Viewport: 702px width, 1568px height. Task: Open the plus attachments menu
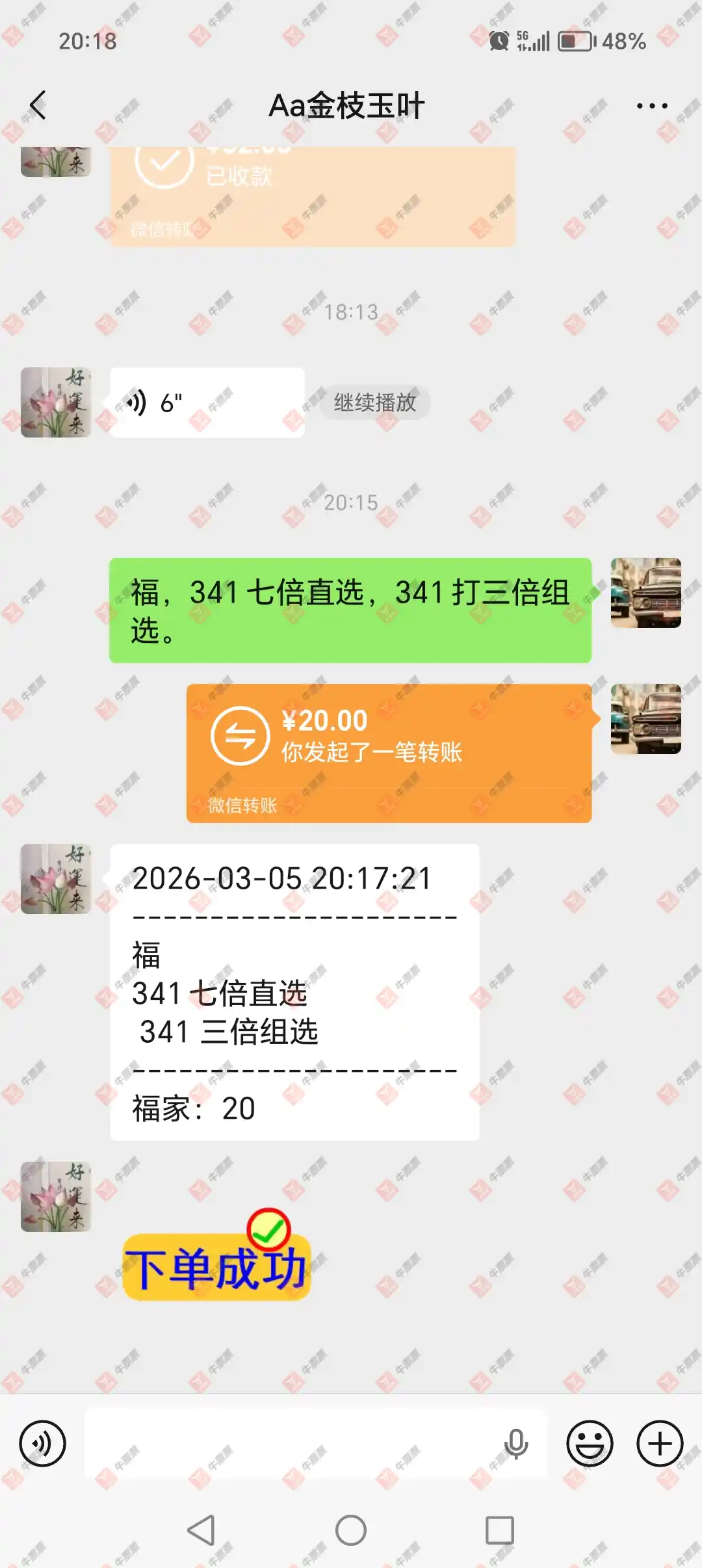pyautogui.click(x=660, y=1444)
